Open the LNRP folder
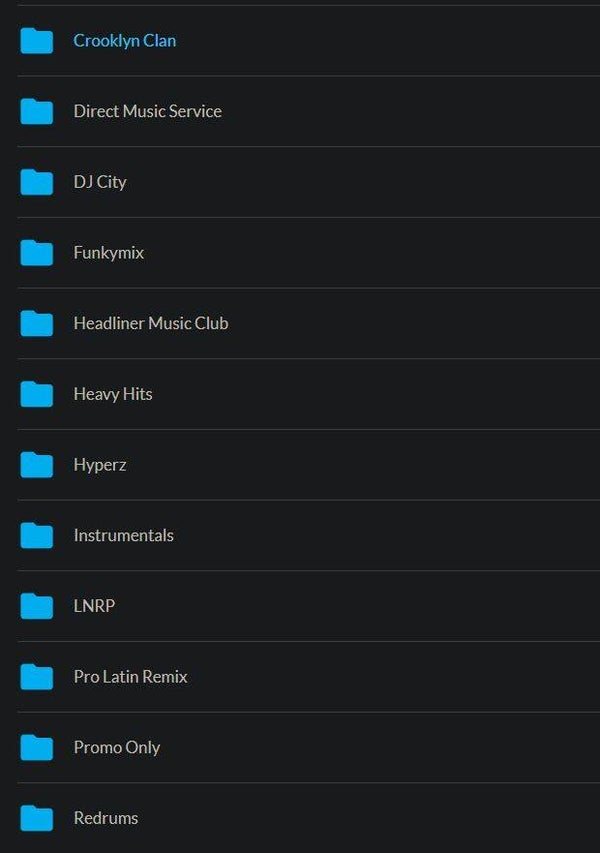The width and height of the screenshot is (600, 853). click(94, 606)
